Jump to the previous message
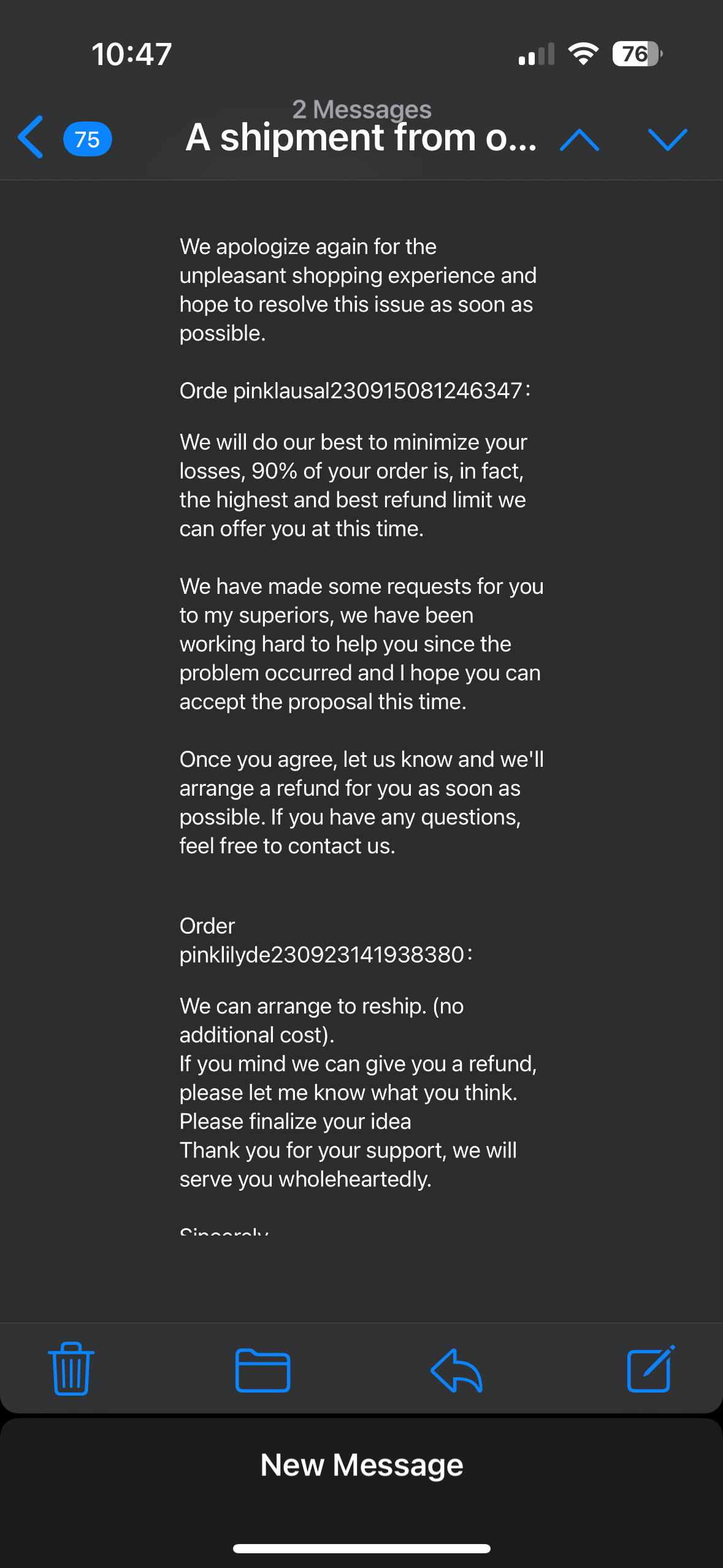The height and width of the screenshot is (1568, 723). coord(579,140)
